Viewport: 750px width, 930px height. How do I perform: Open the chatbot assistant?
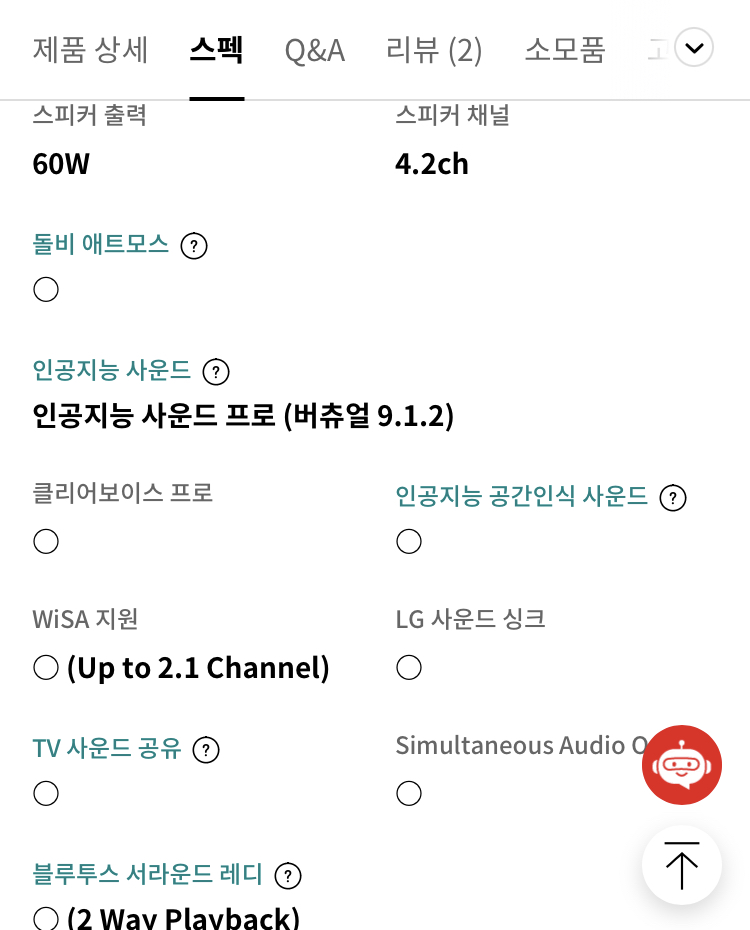[681, 765]
